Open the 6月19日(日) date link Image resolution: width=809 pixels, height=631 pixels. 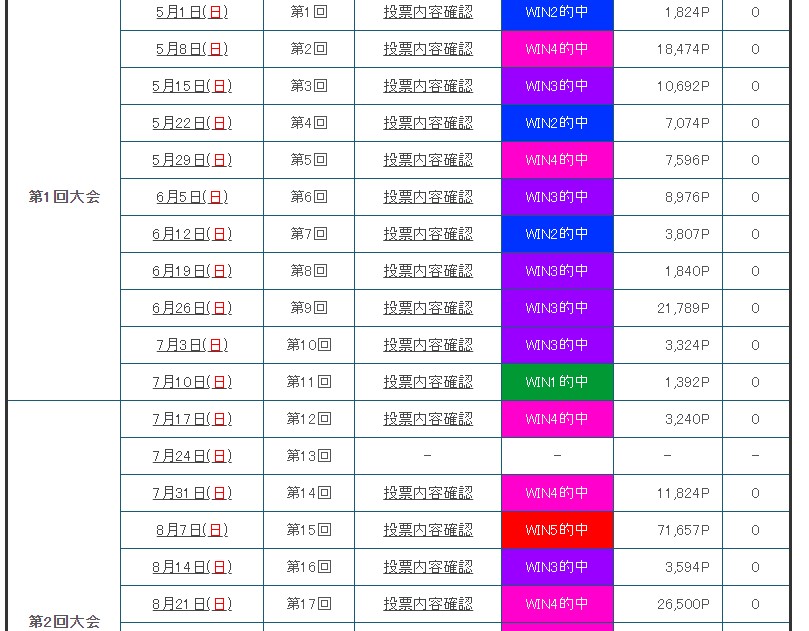click(x=192, y=271)
